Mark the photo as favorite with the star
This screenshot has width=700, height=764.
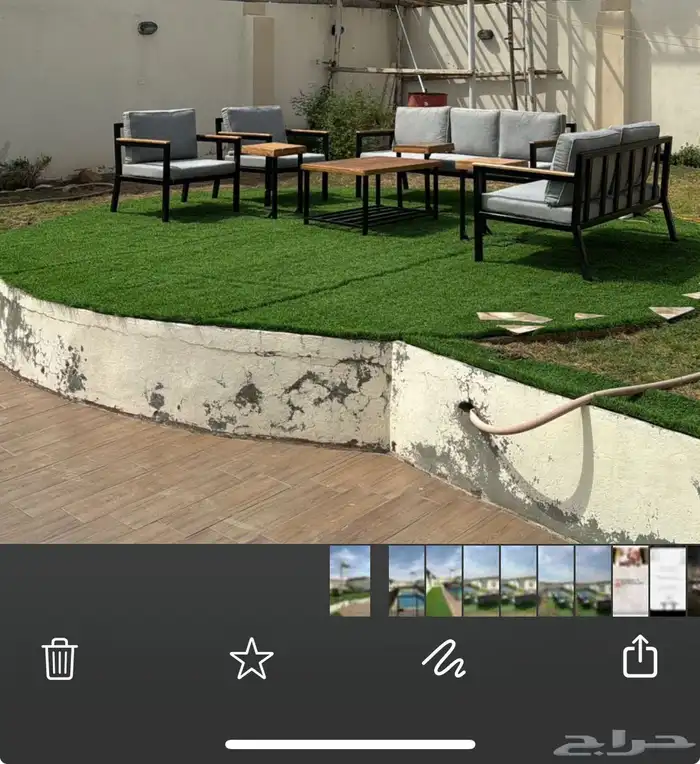tap(251, 659)
